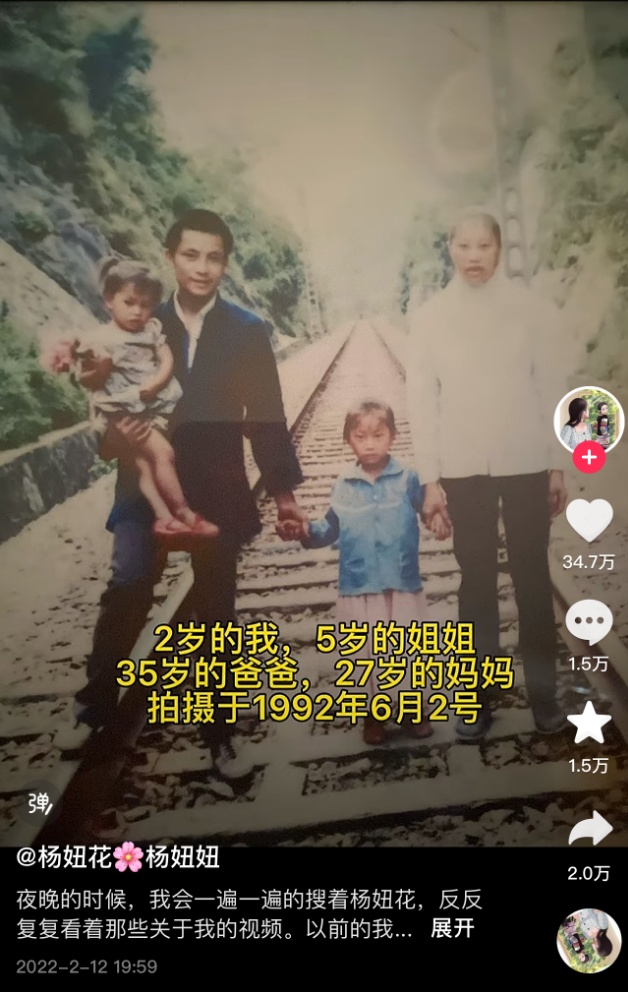Share this video via arrow icon
628x992 pixels.
(589, 829)
